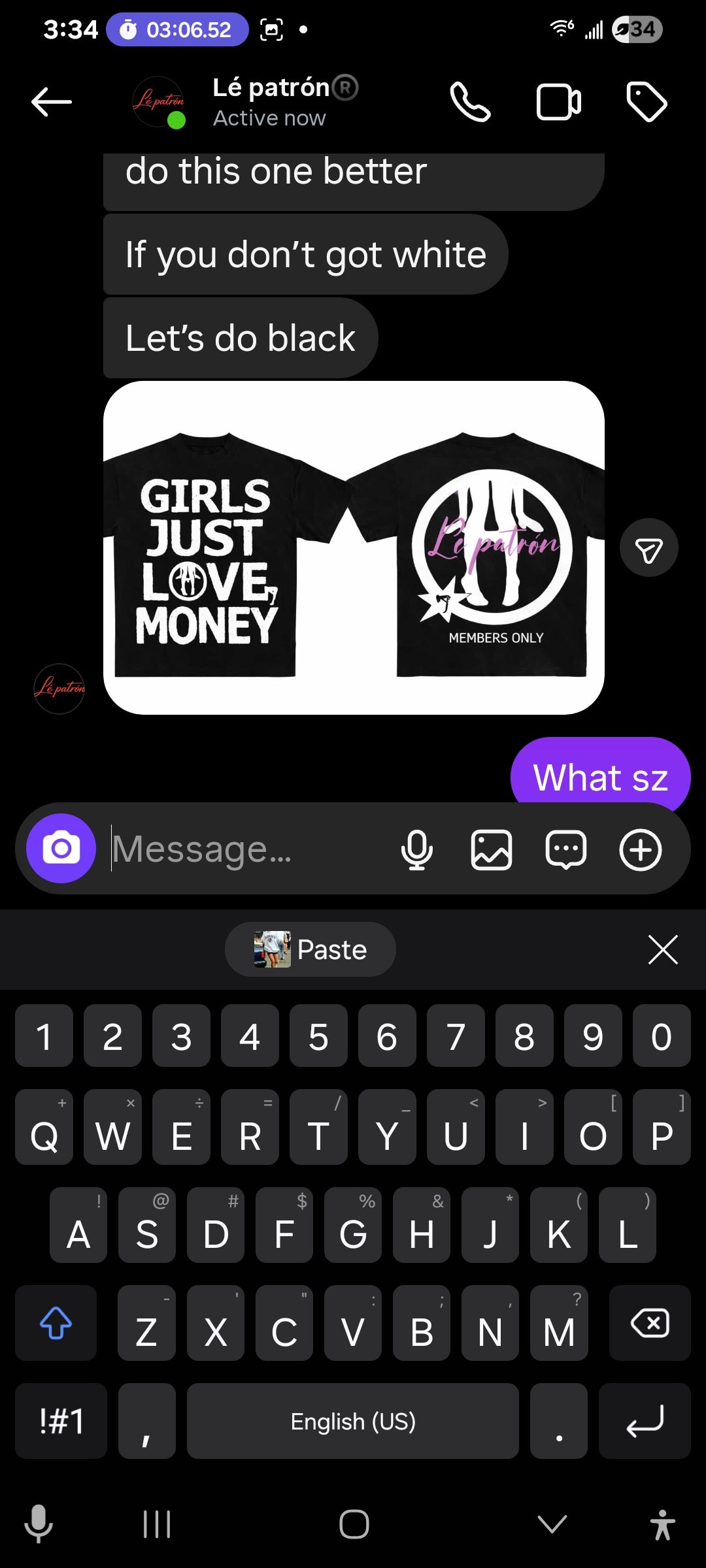Record a voice message with the mic icon
Viewport: 706px width, 1568px height.
click(x=417, y=849)
